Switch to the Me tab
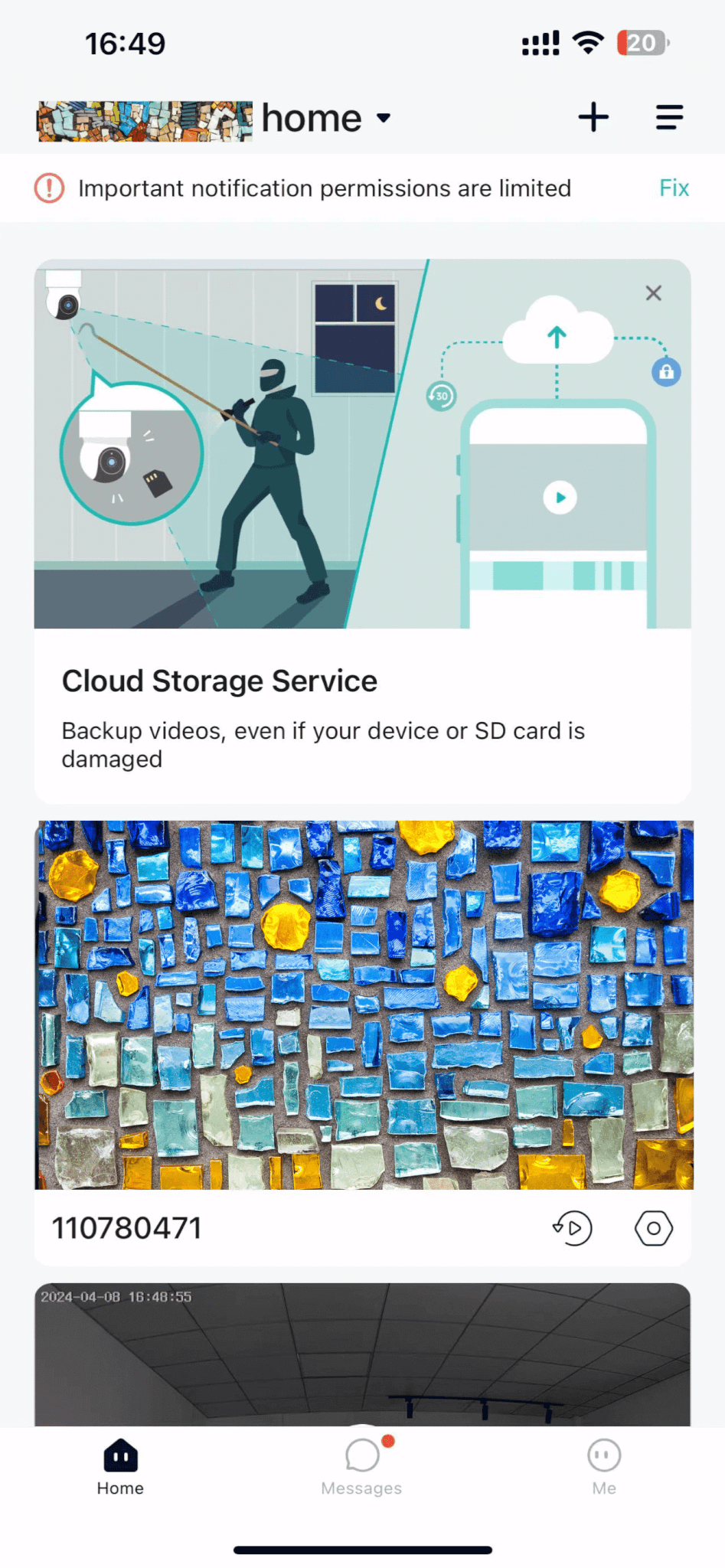This screenshot has width=725, height=1568. tap(604, 1466)
